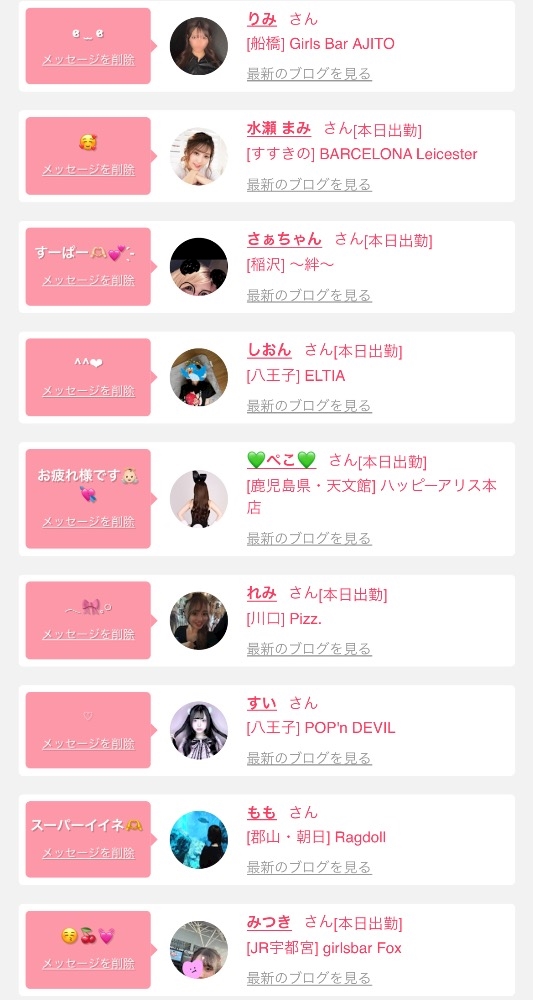
Task: View latest blog of しおん
Action: (x=309, y=406)
